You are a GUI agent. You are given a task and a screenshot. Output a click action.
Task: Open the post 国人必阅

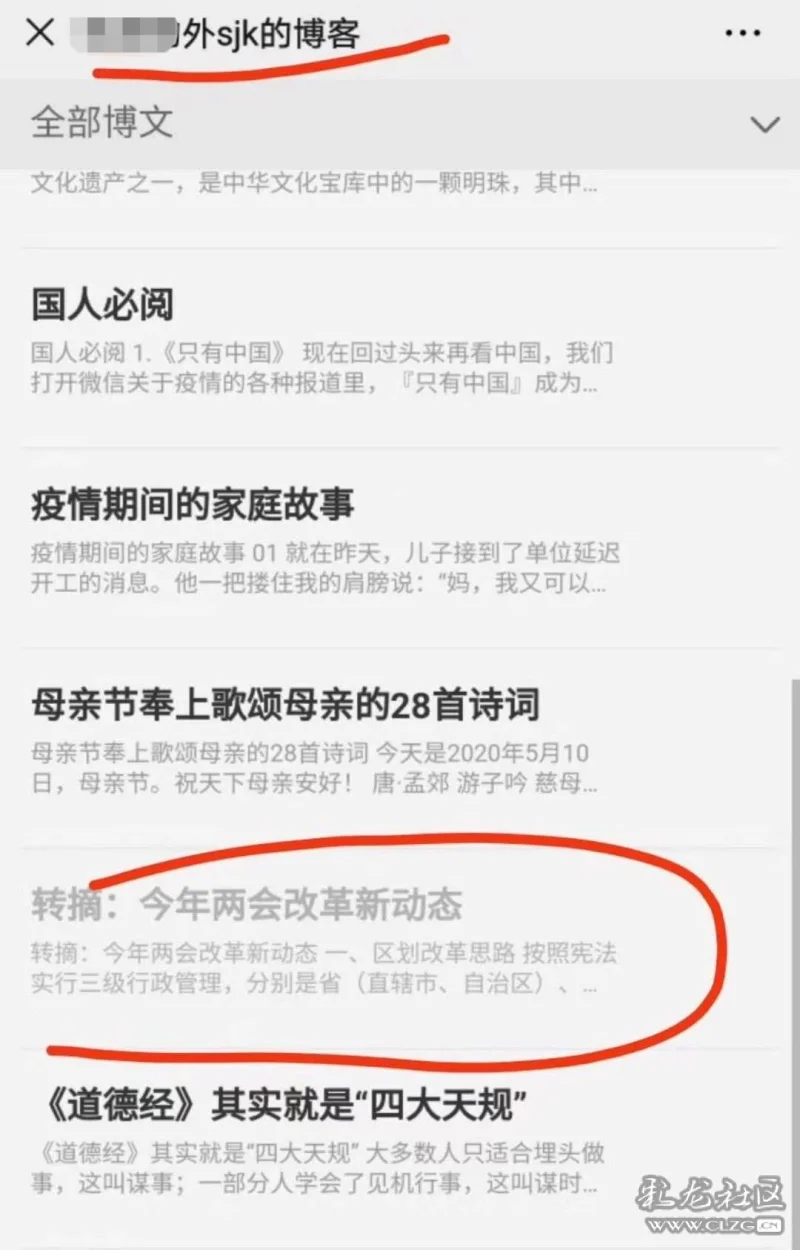coord(102,305)
